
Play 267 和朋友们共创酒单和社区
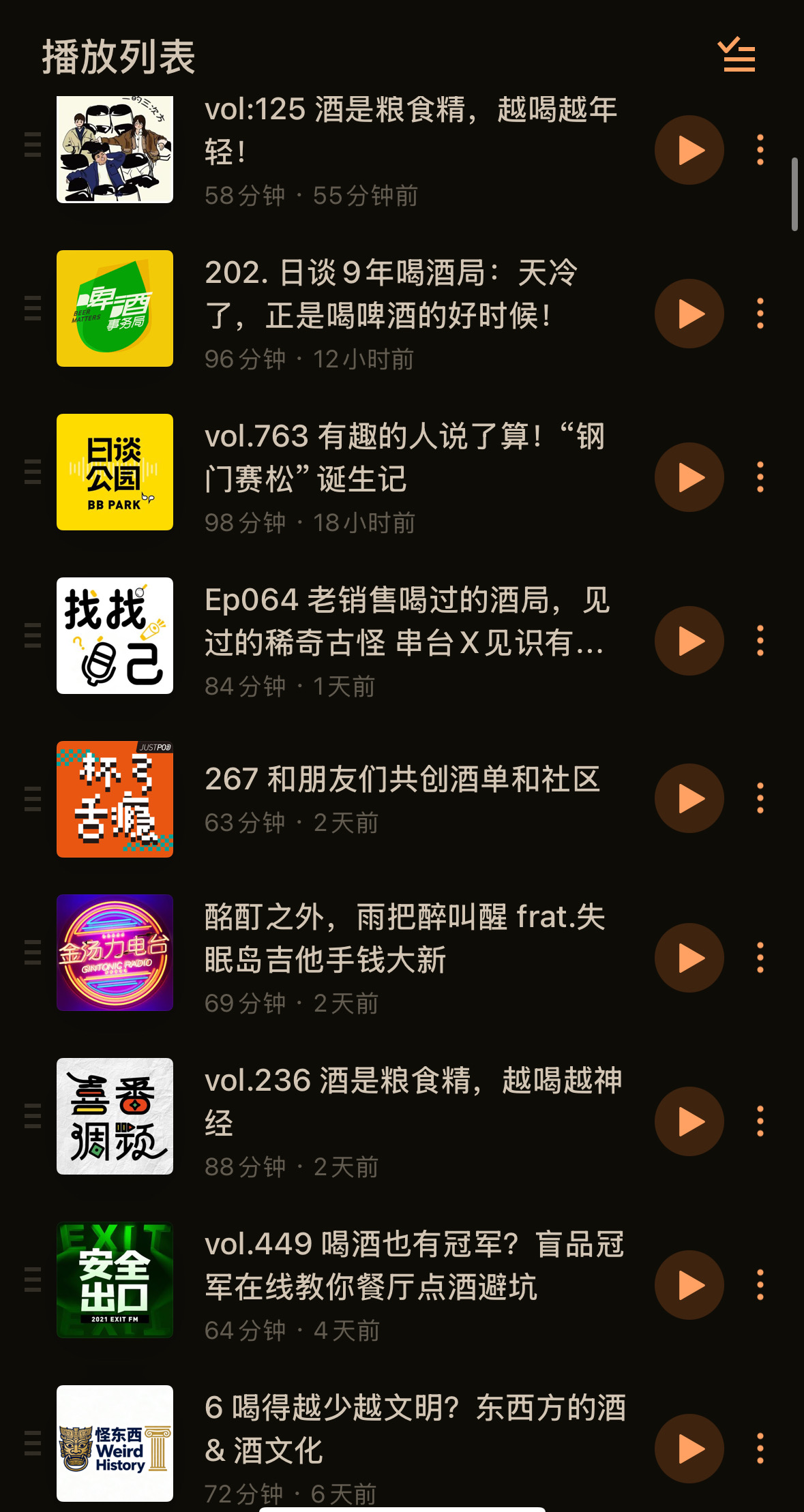click(689, 798)
